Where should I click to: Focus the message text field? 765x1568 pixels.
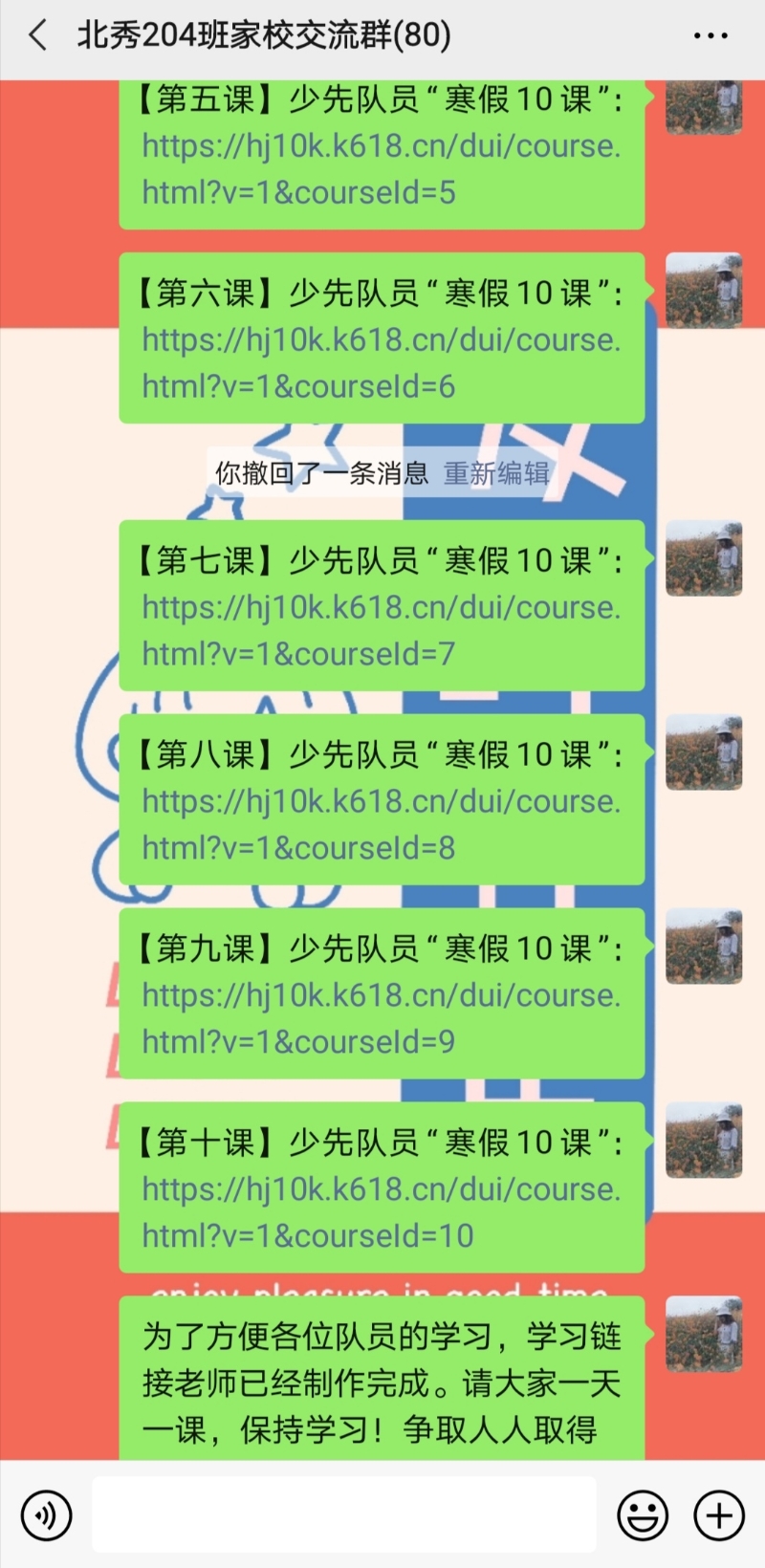pos(344,1514)
